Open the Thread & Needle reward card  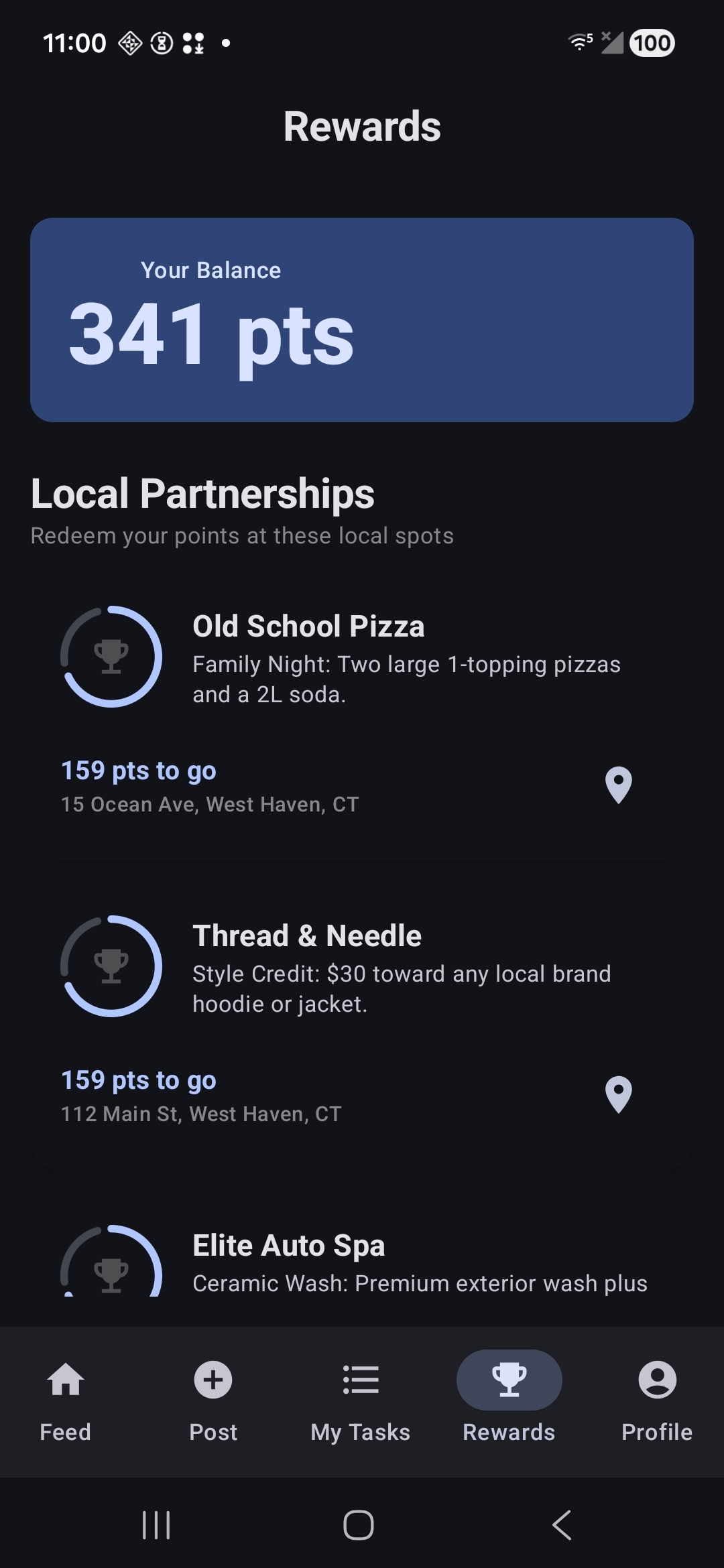[x=362, y=1031]
